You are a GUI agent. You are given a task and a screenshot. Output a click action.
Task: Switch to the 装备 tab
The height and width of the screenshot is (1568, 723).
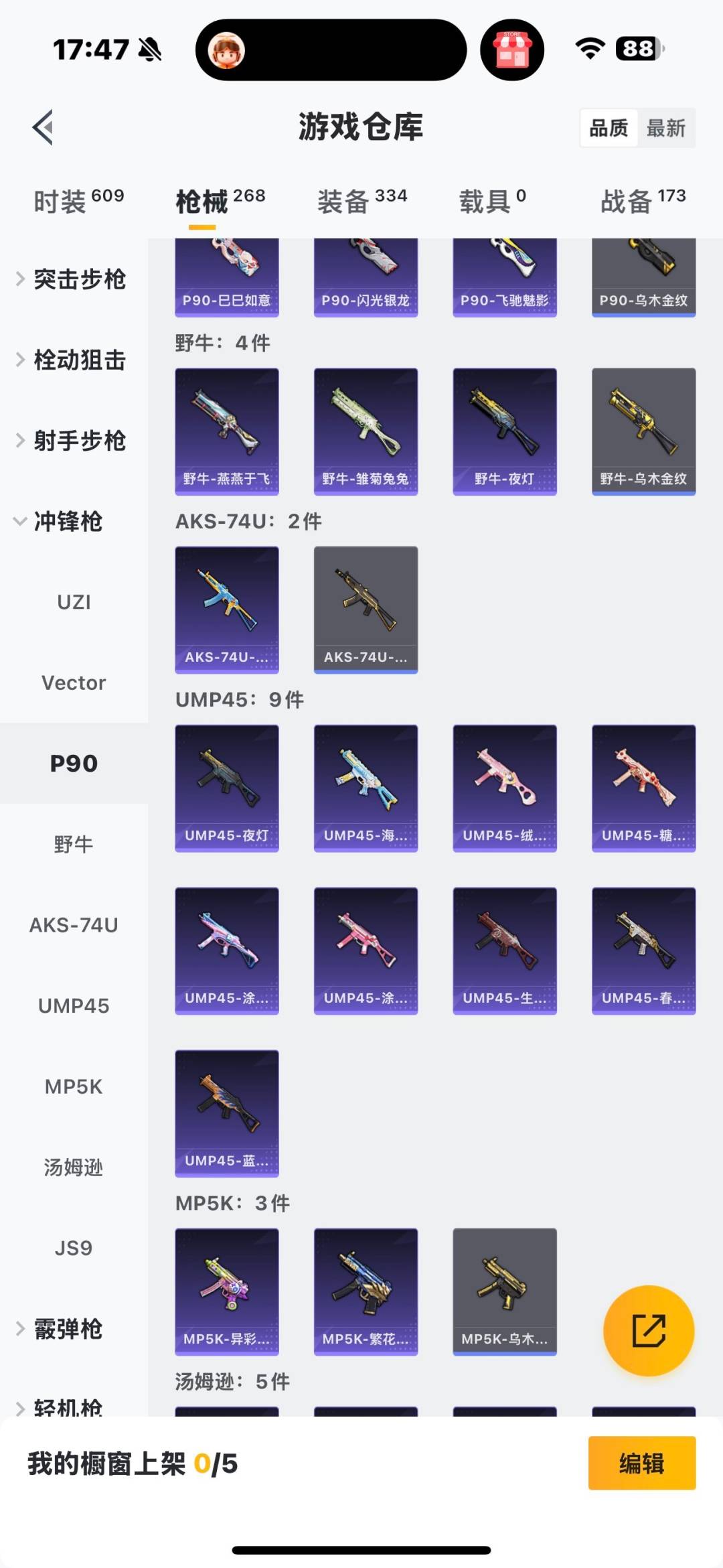coord(361,201)
